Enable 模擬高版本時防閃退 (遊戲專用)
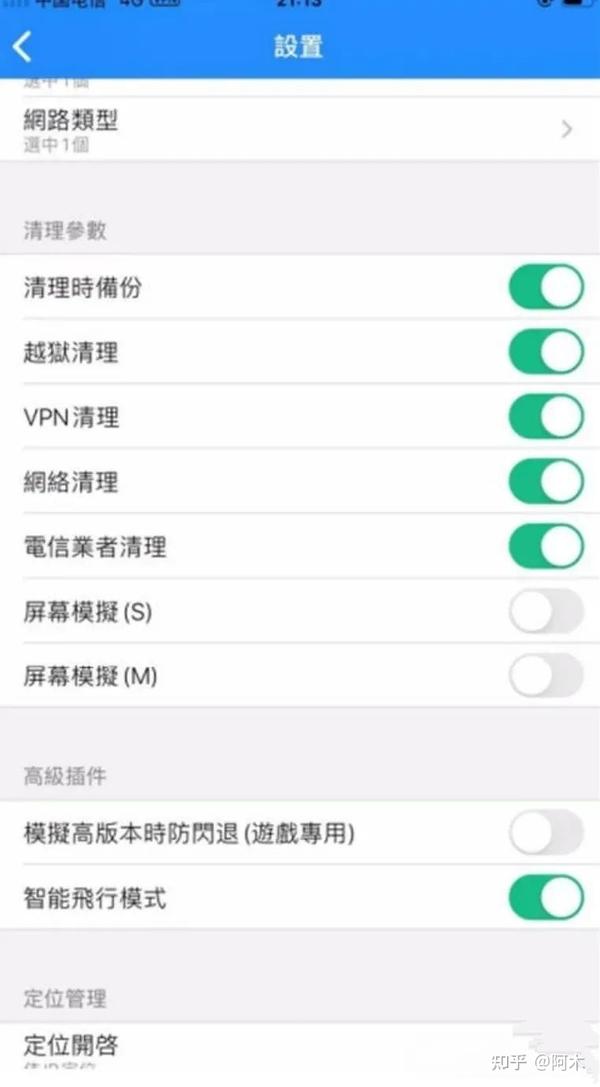The image size is (600, 1087). (x=547, y=833)
